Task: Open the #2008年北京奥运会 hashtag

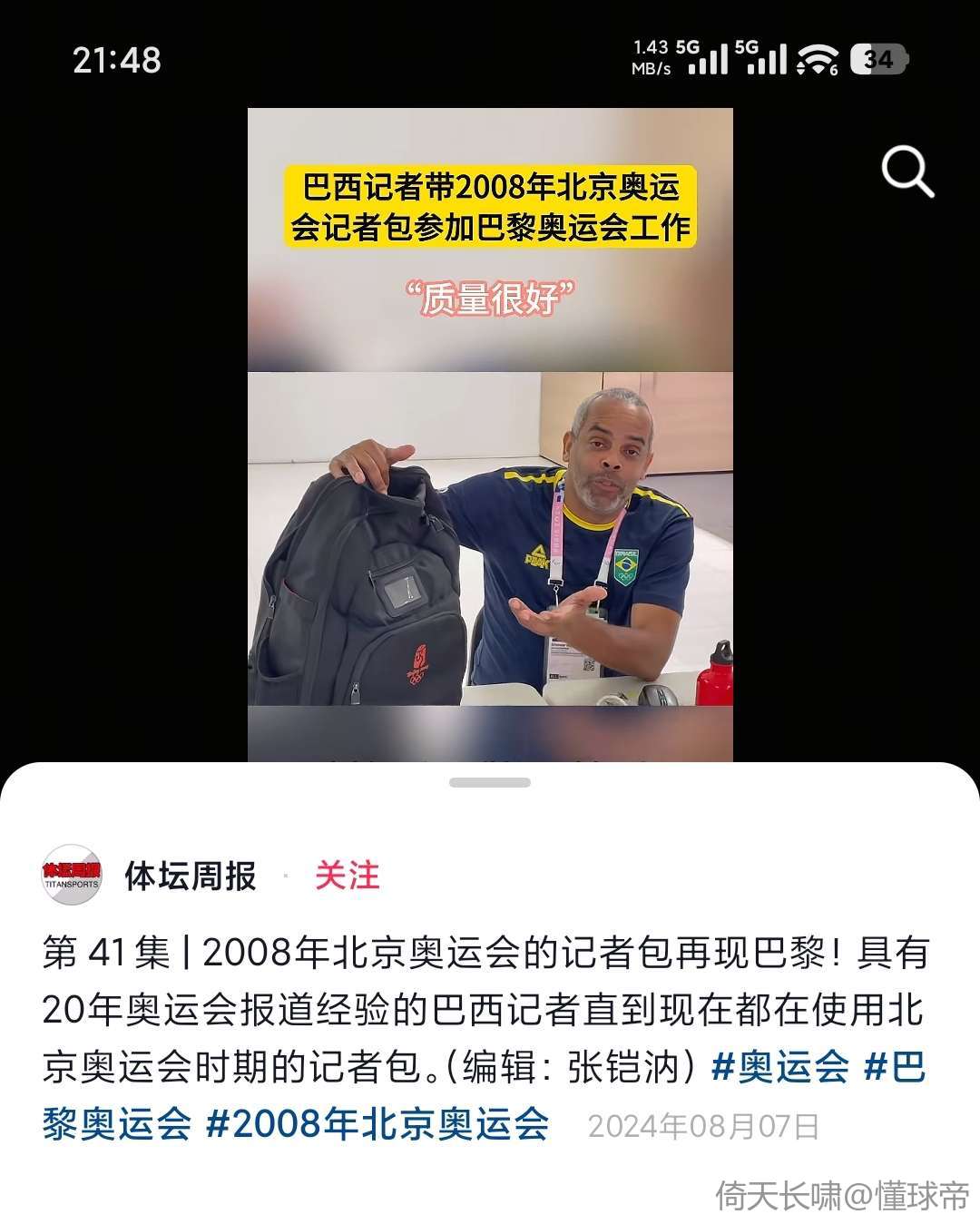Action: tap(377, 1124)
